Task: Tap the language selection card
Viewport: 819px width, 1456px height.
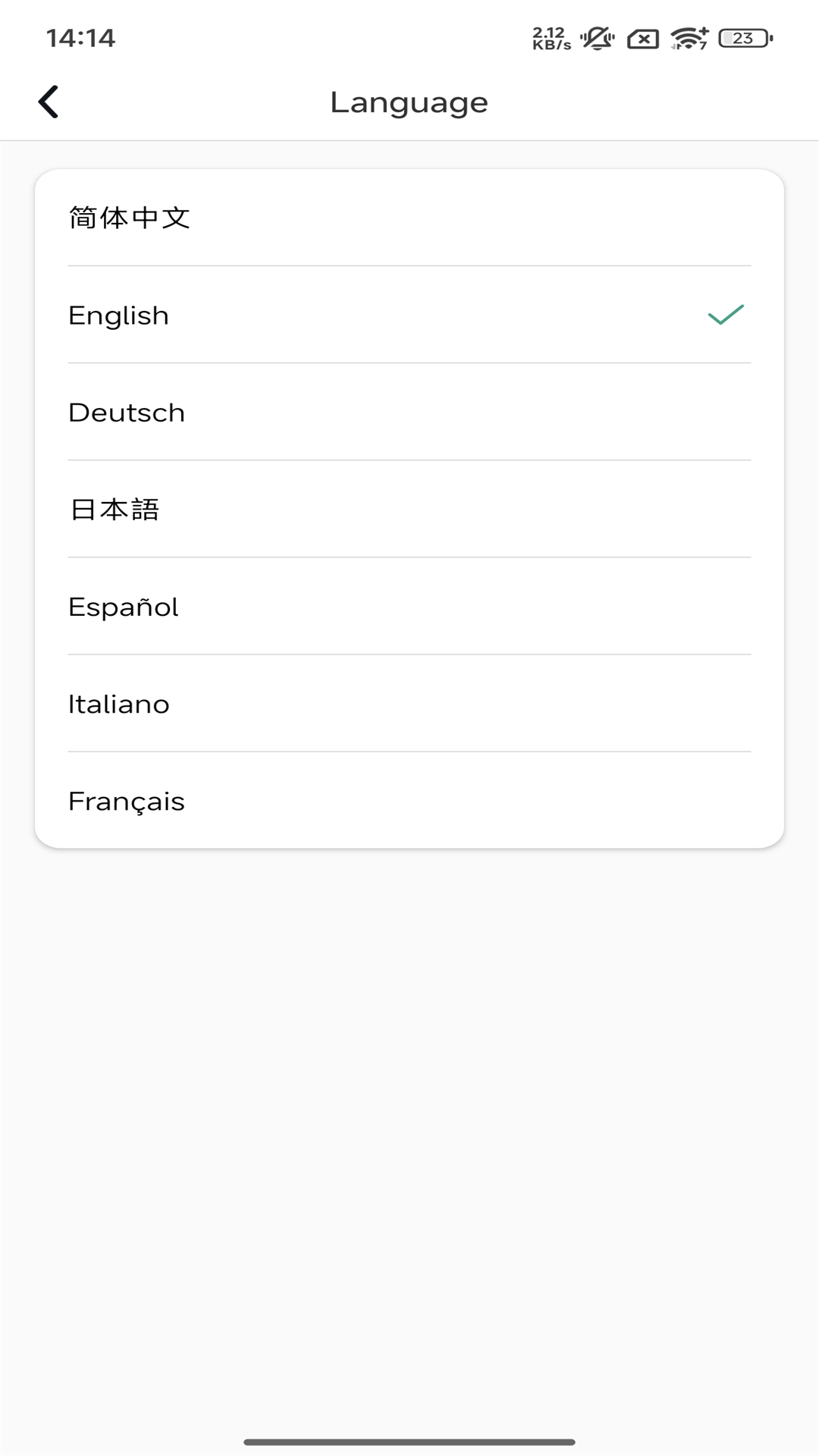Action: pos(409,508)
